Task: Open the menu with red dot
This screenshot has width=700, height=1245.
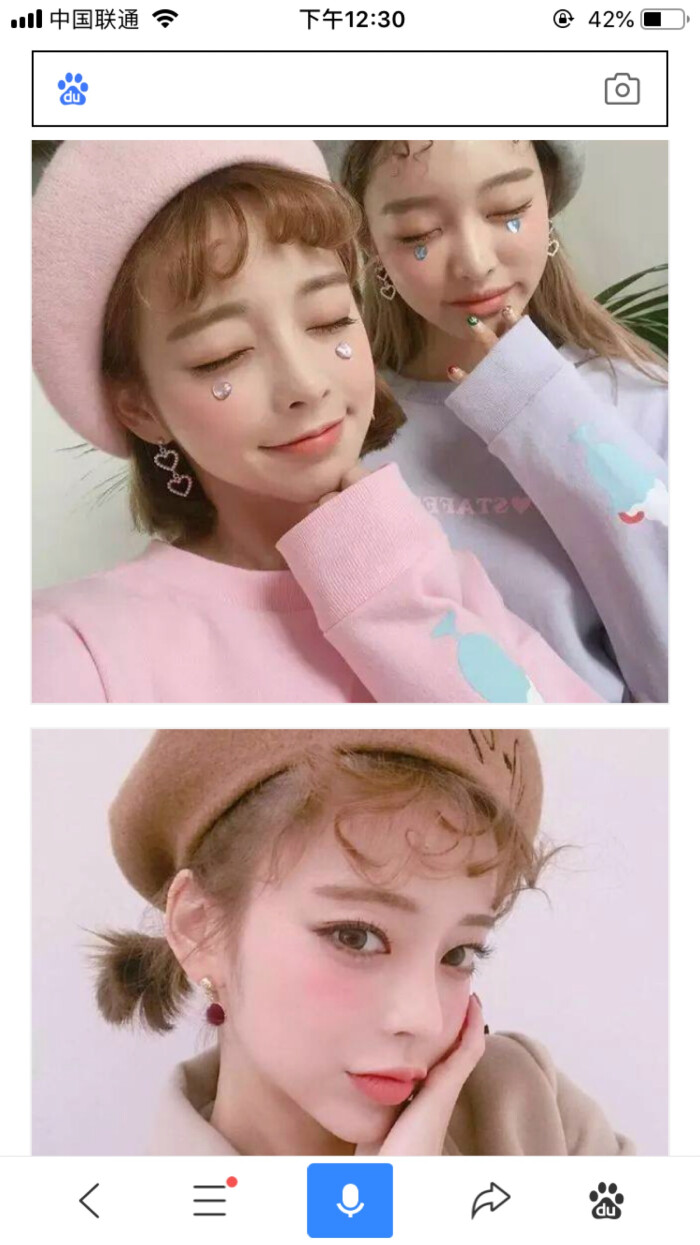Action: pyautogui.click(x=210, y=1200)
